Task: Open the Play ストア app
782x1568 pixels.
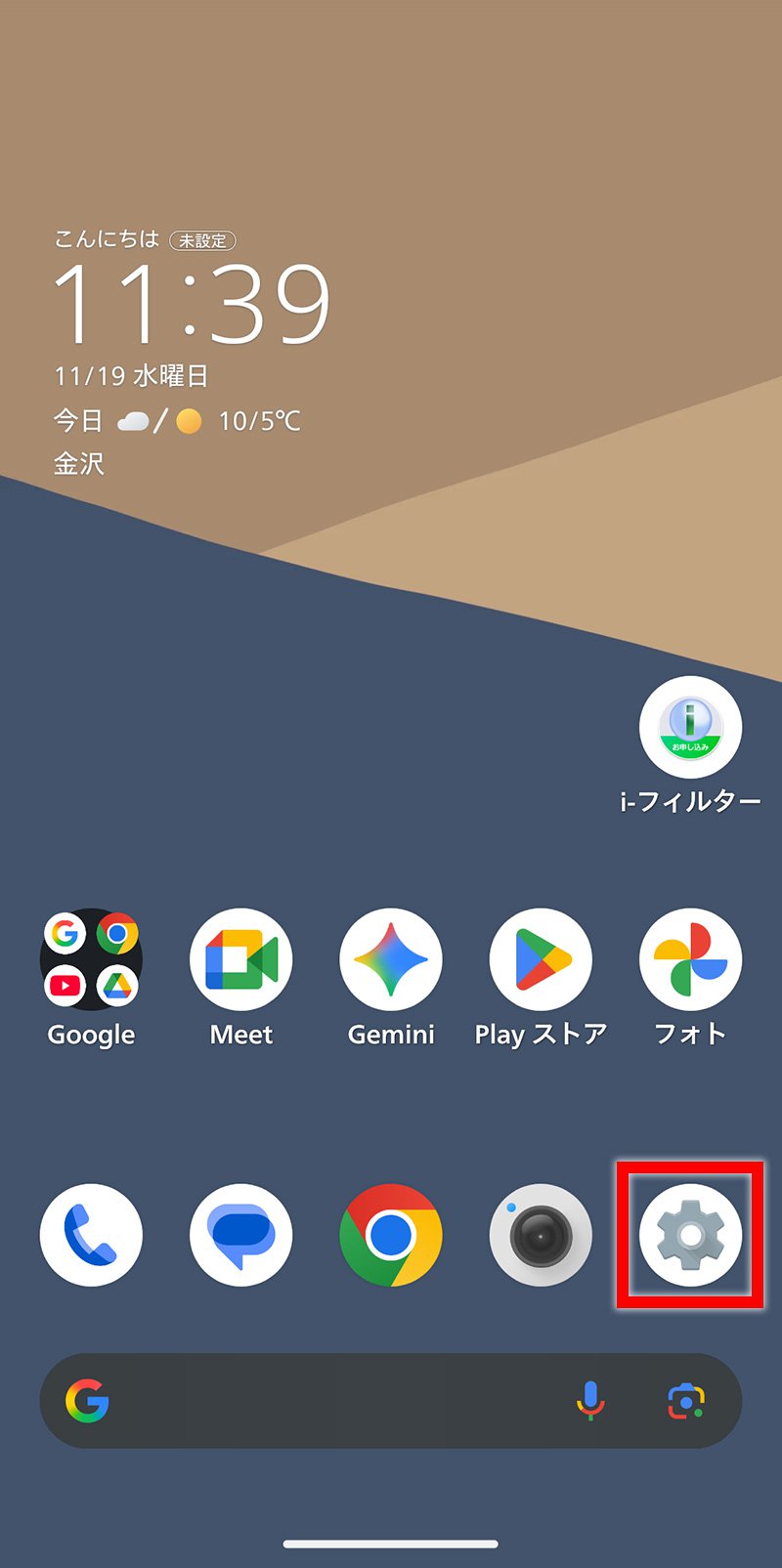Action: tap(541, 957)
